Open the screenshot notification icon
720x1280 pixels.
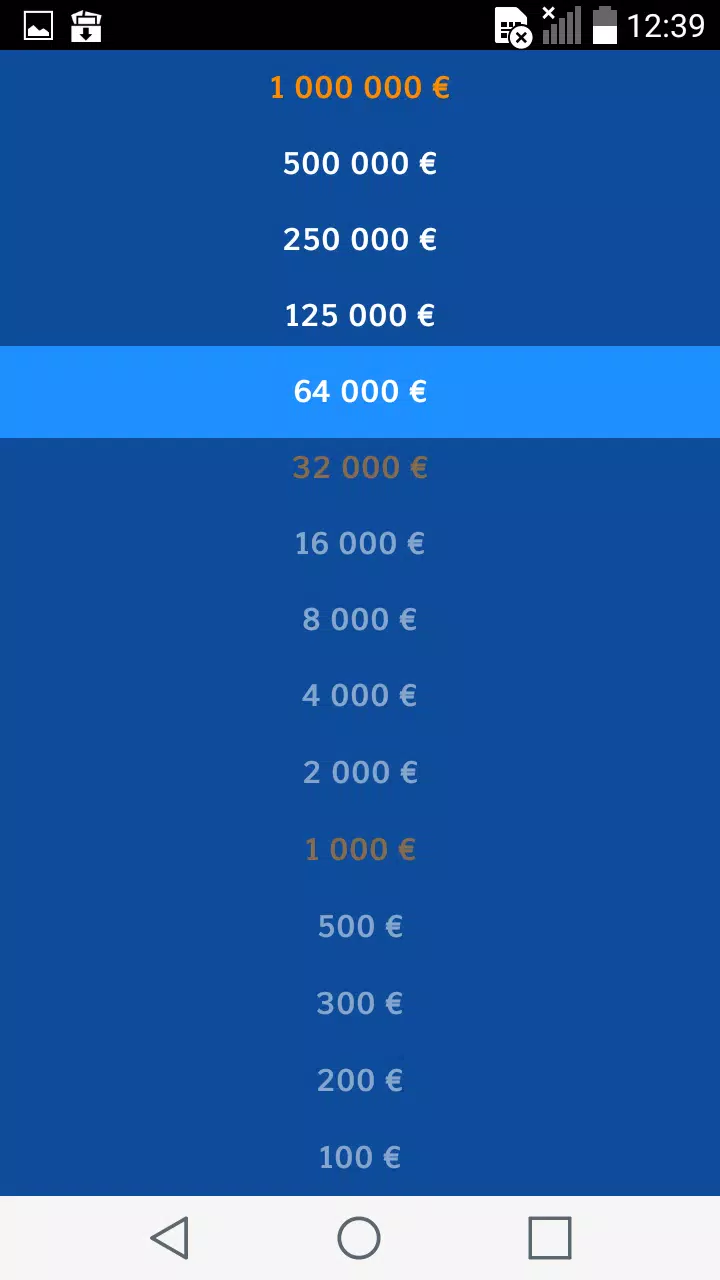coord(38,25)
